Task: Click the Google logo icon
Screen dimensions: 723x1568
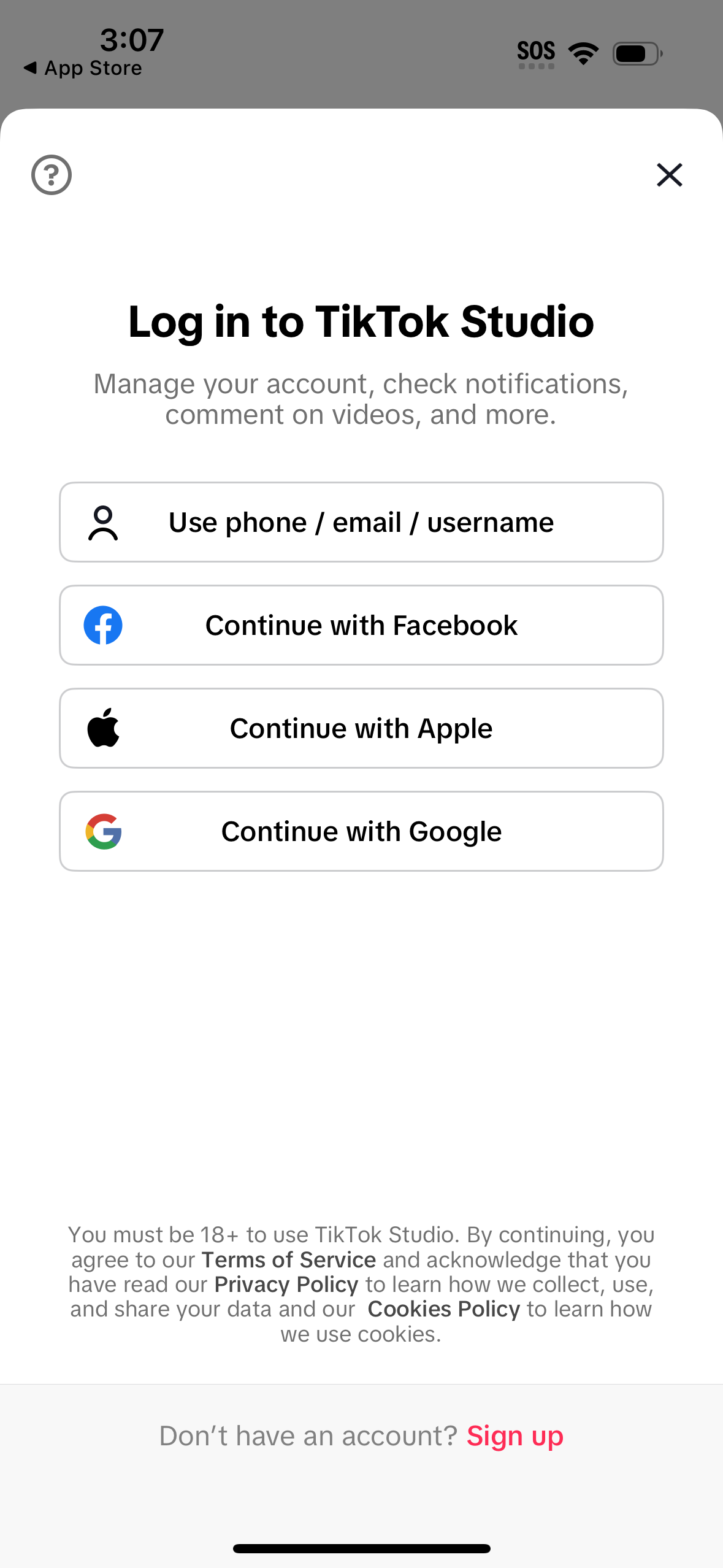Action: click(x=103, y=831)
